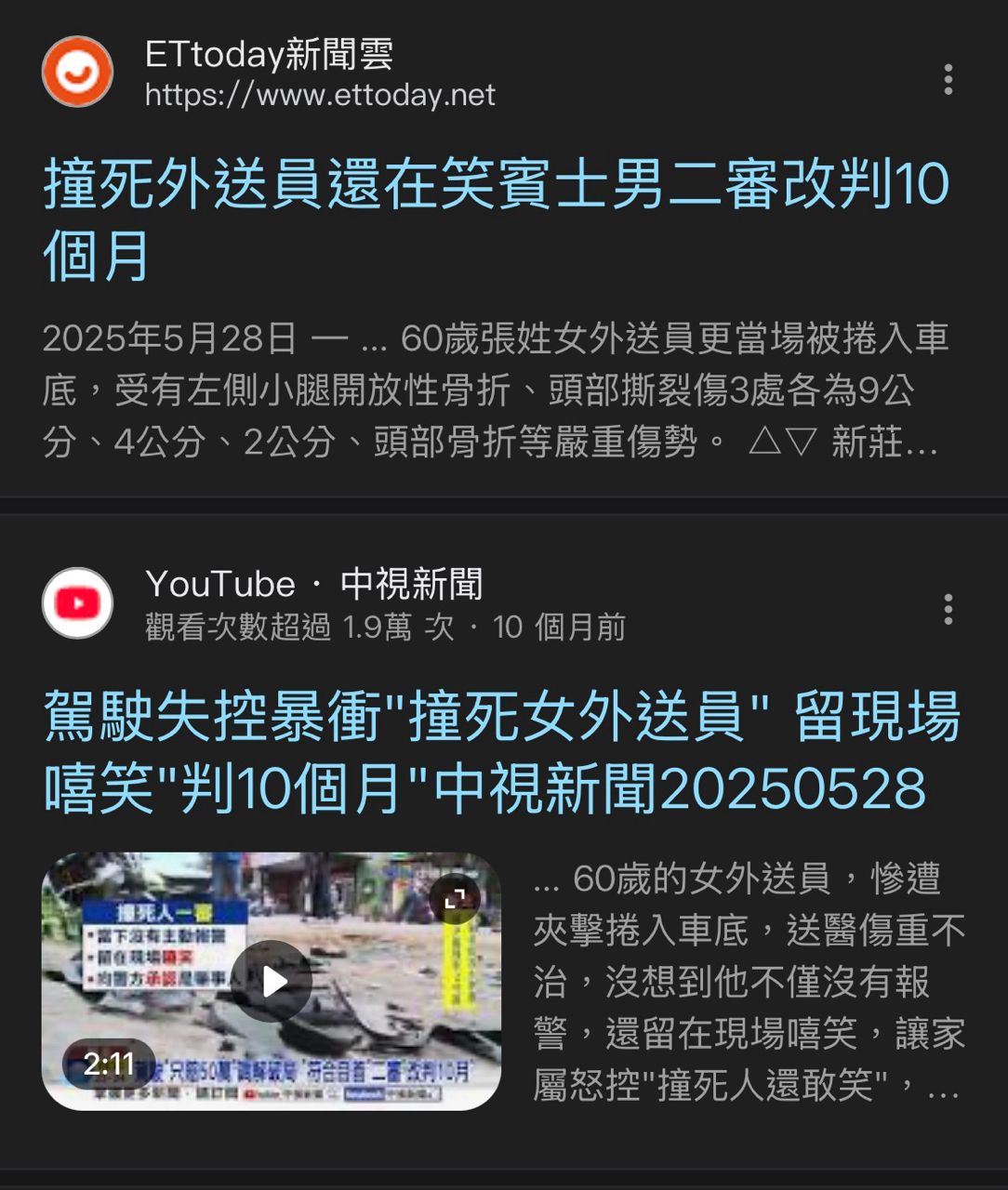Play the 2:11 中視新聞 video thumbnail
This screenshot has height=1190, width=1008.
[x=272, y=981]
